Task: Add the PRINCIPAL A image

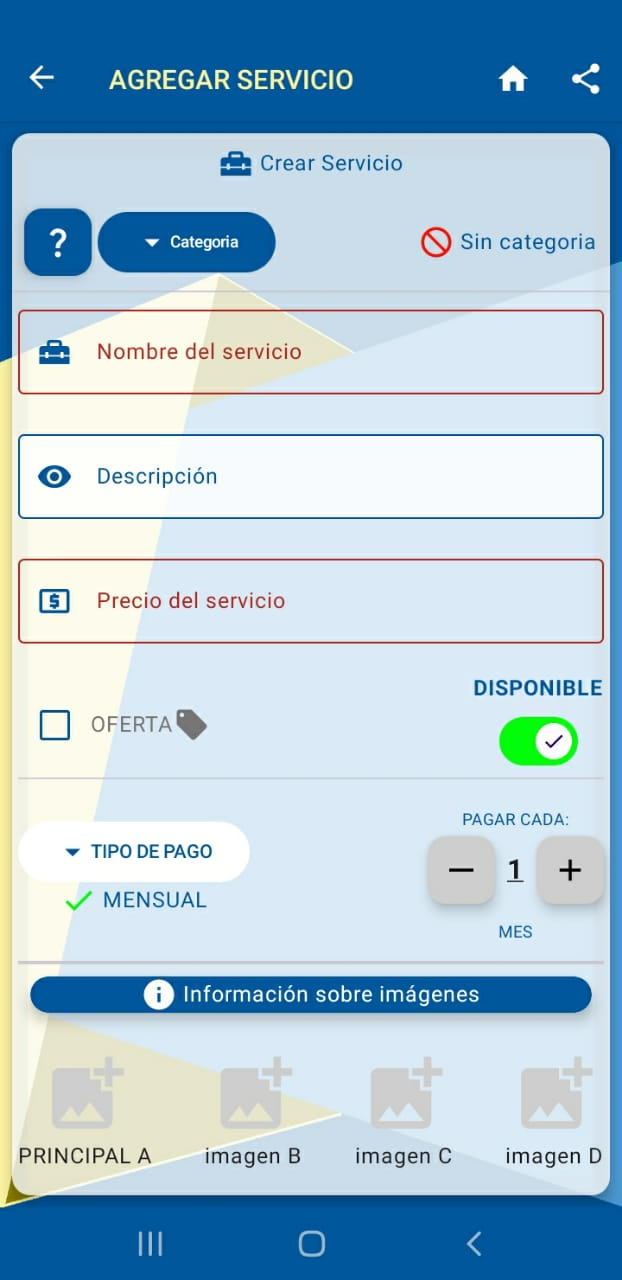Action: [86, 1097]
